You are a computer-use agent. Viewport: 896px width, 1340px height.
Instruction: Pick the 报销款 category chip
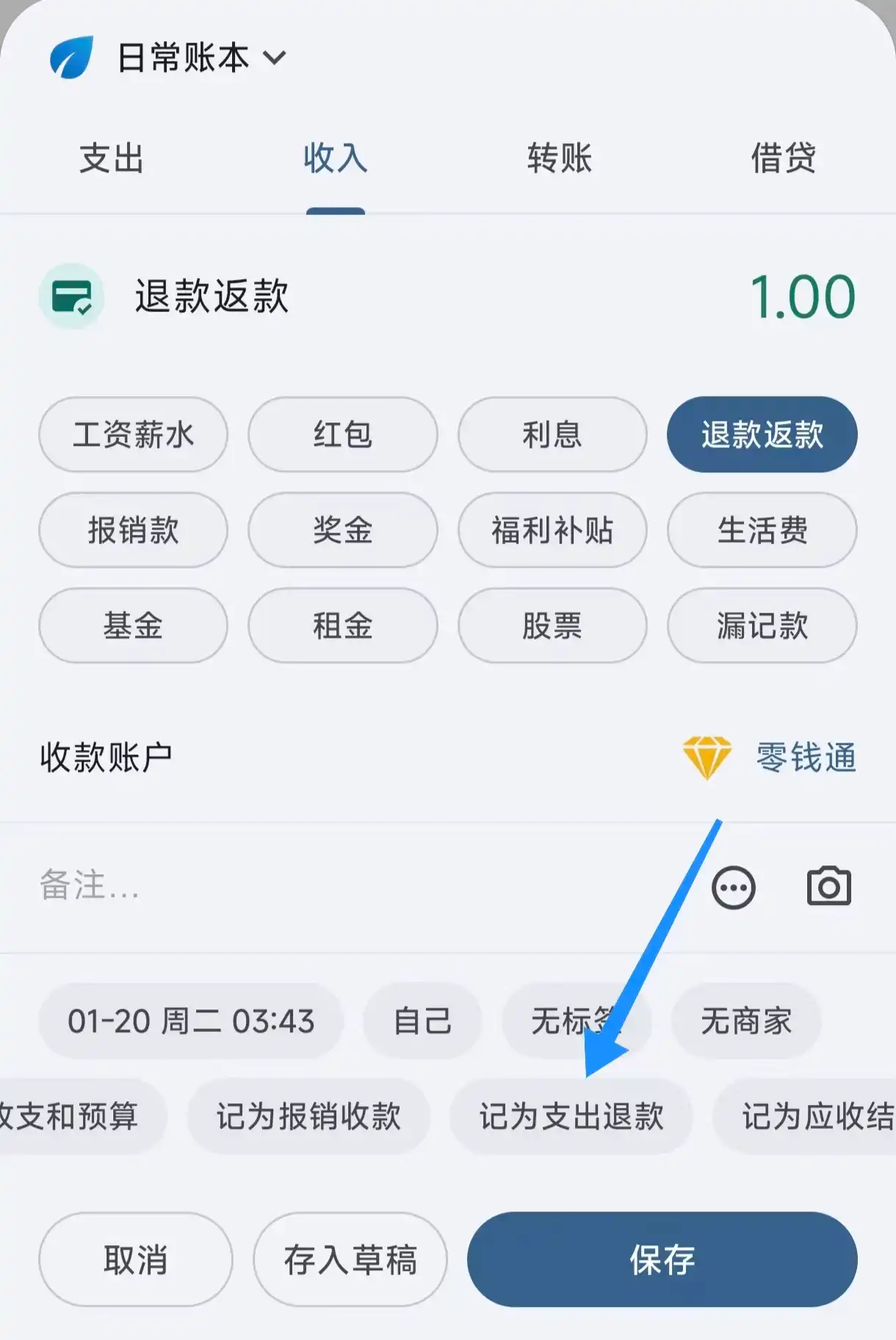(x=133, y=530)
